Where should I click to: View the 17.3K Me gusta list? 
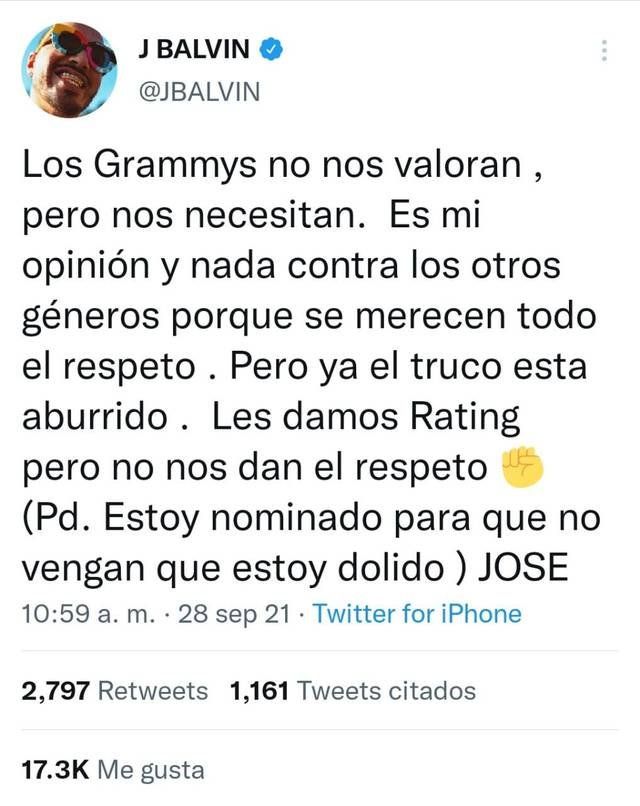point(113,770)
